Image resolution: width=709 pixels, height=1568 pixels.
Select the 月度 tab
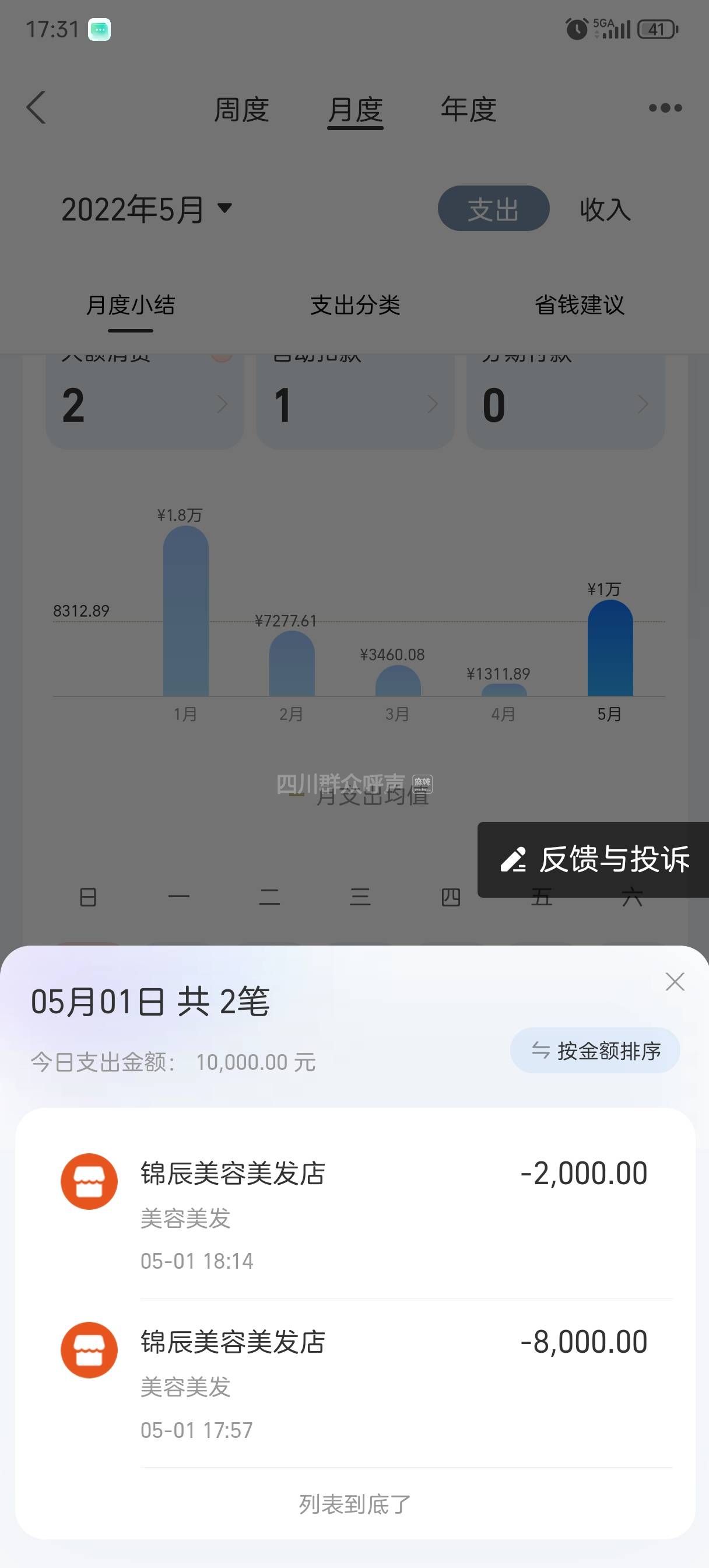[x=355, y=110]
